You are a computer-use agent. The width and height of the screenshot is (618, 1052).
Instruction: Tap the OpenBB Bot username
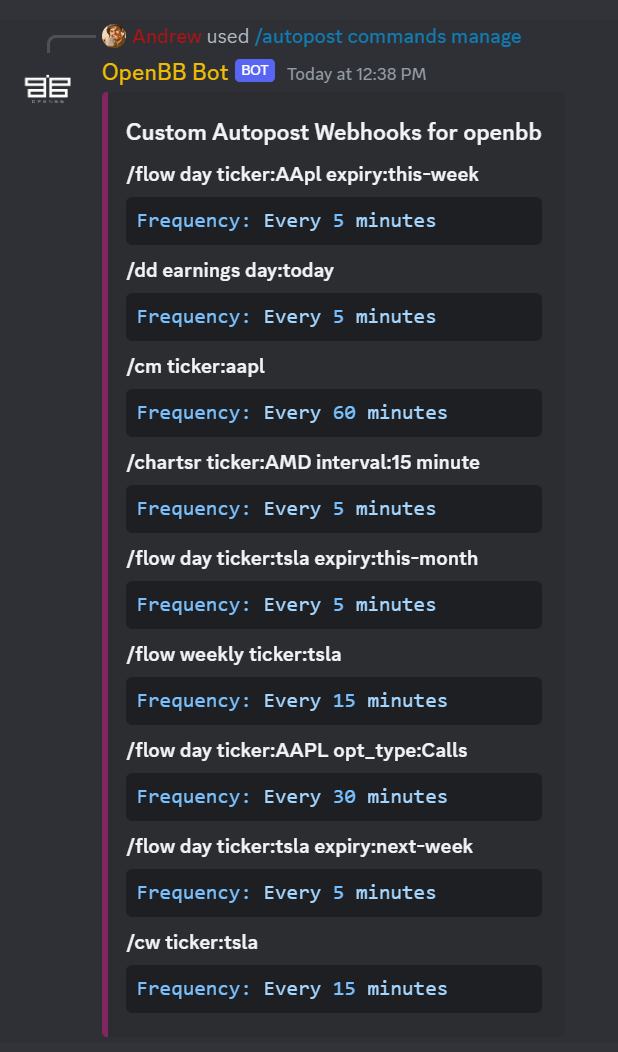165,72
